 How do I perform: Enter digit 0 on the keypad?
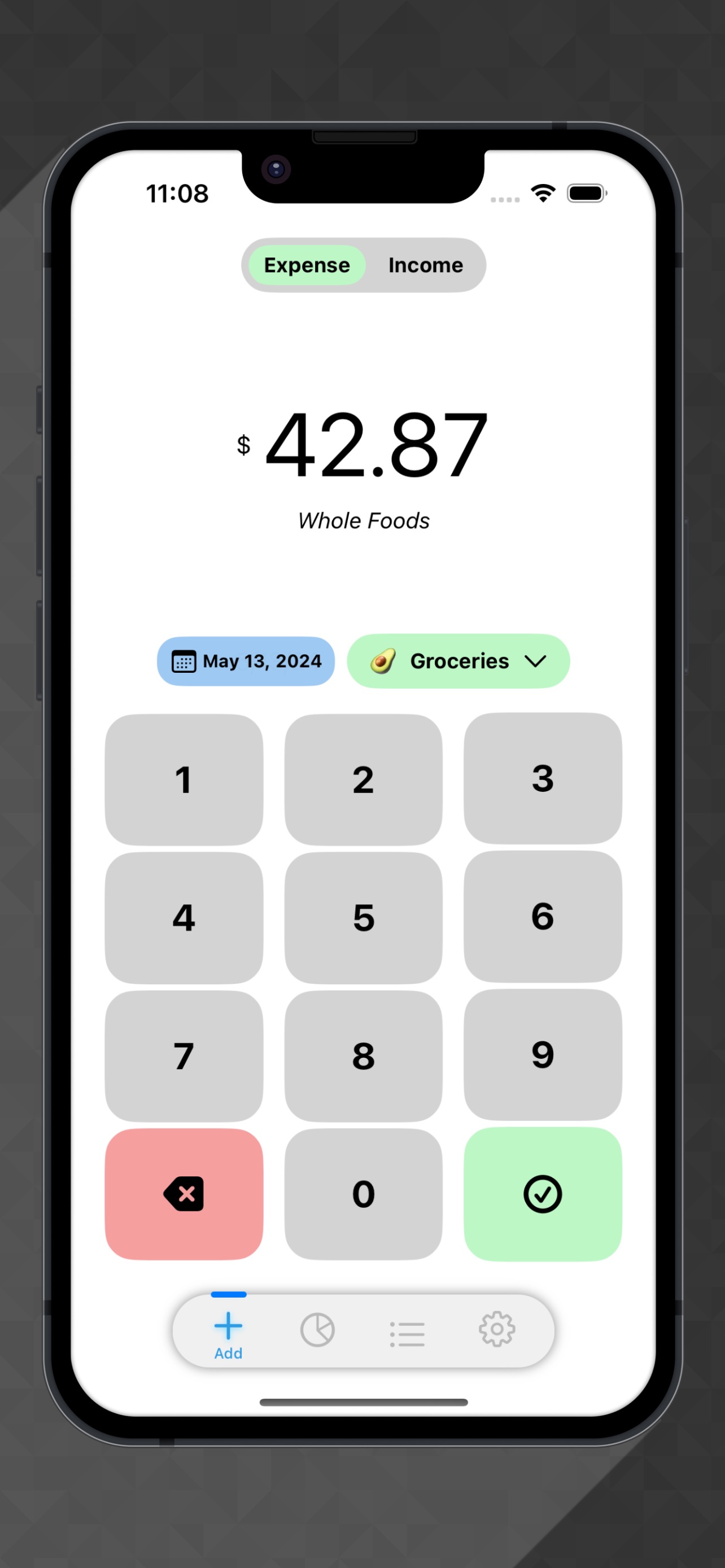pyautogui.click(x=364, y=1194)
